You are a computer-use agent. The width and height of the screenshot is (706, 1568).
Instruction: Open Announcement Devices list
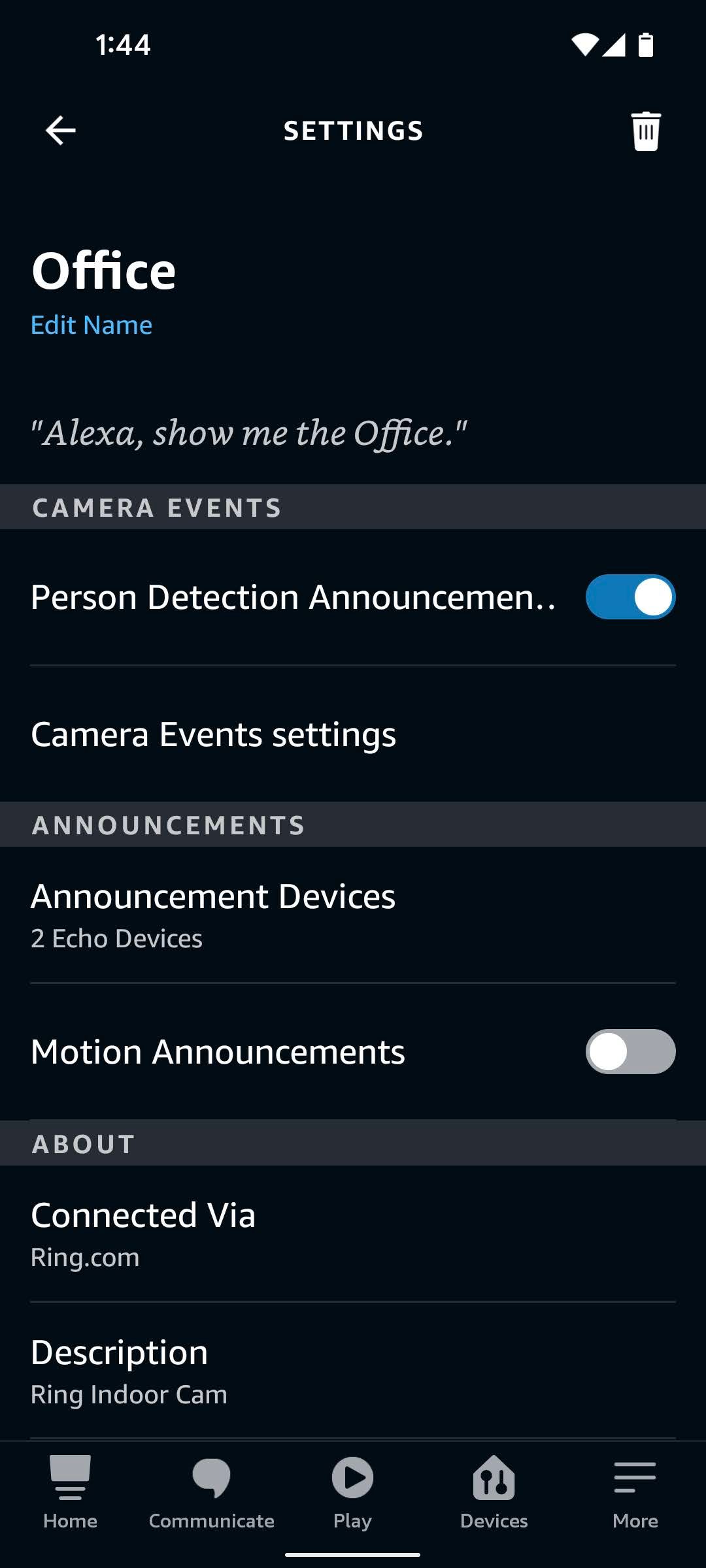(213, 911)
